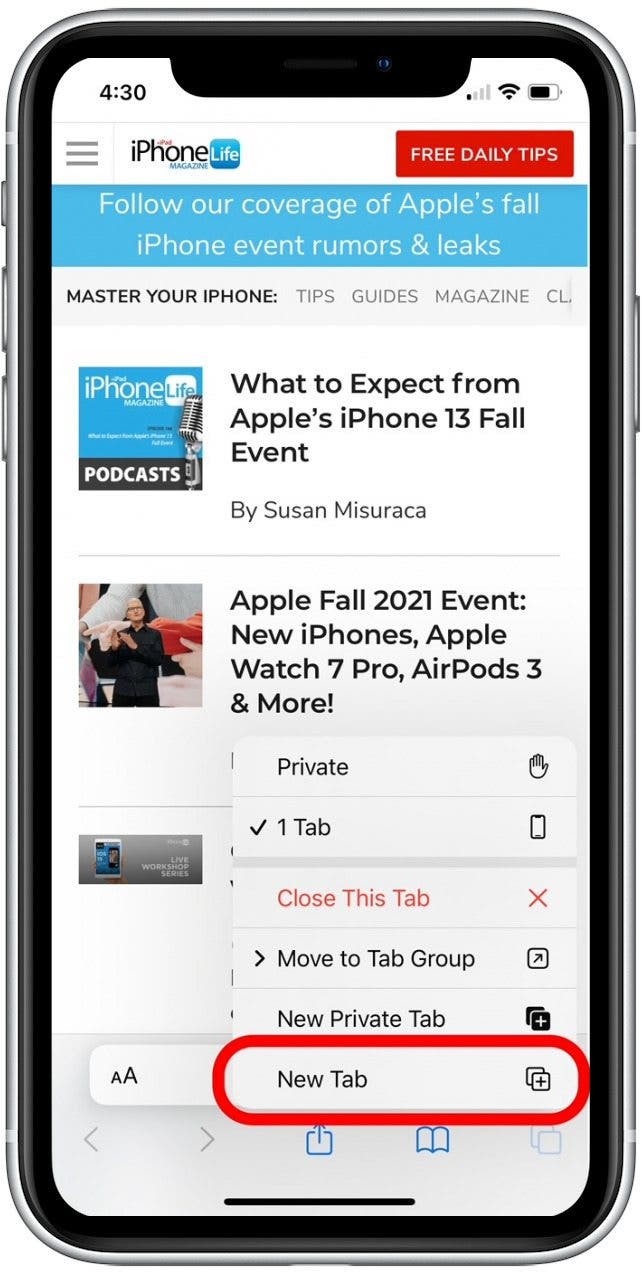The width and height of the screenshot is (642, 1274).
Task: Open the MAGAZINE section
Action: [482, 296]
